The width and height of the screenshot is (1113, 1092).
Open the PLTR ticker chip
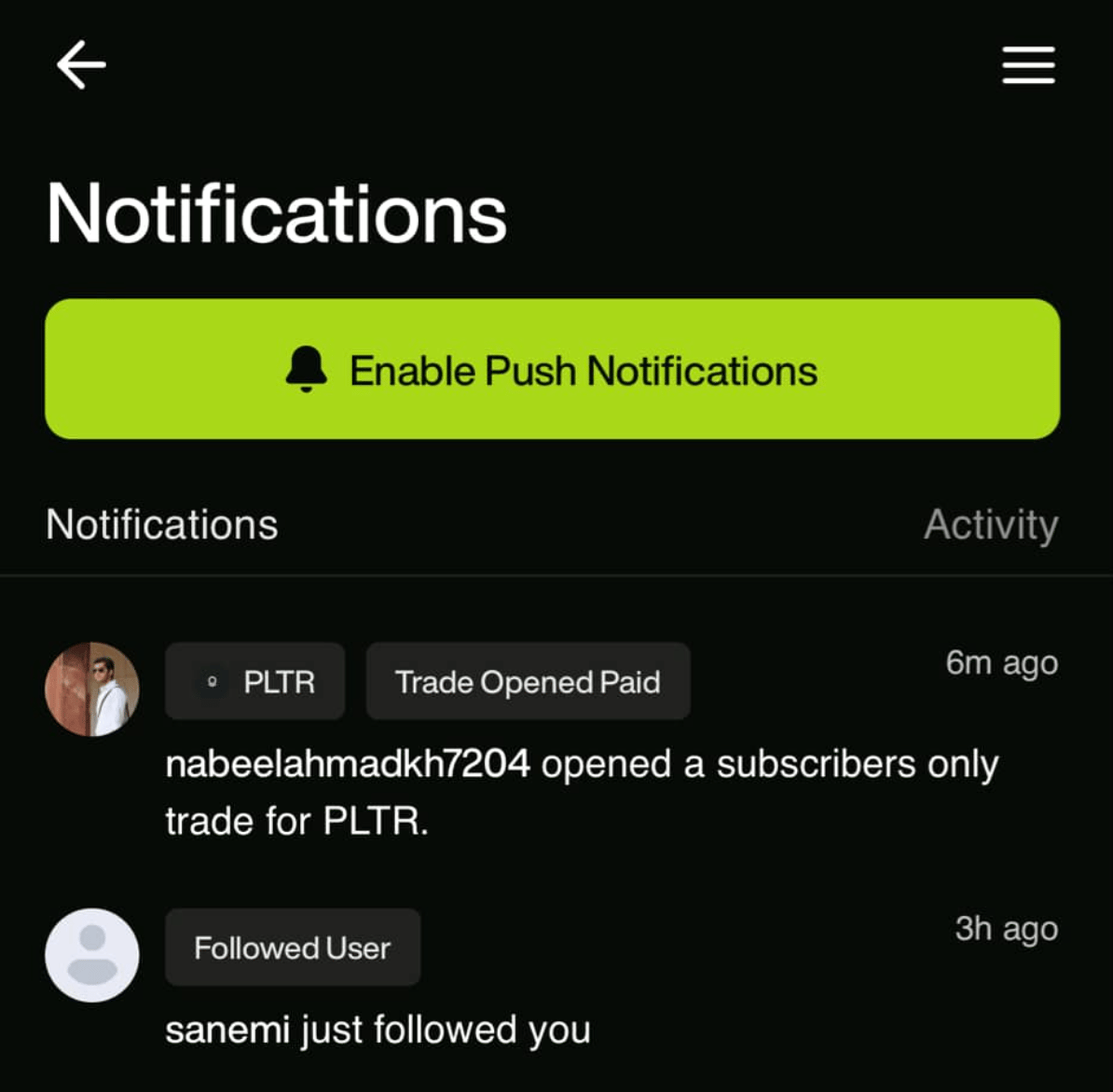tap(255, 682)
